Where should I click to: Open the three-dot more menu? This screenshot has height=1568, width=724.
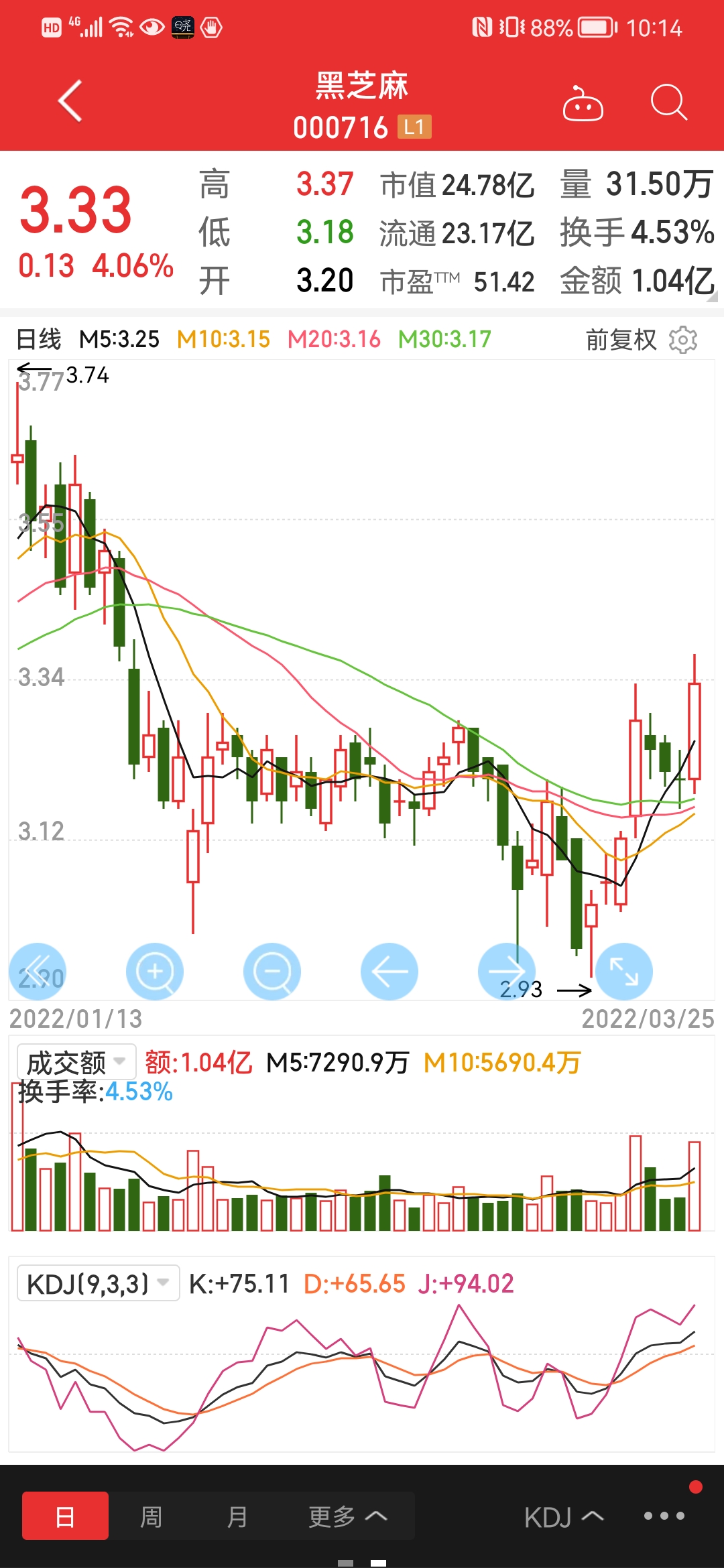(x=664, y=1516)
